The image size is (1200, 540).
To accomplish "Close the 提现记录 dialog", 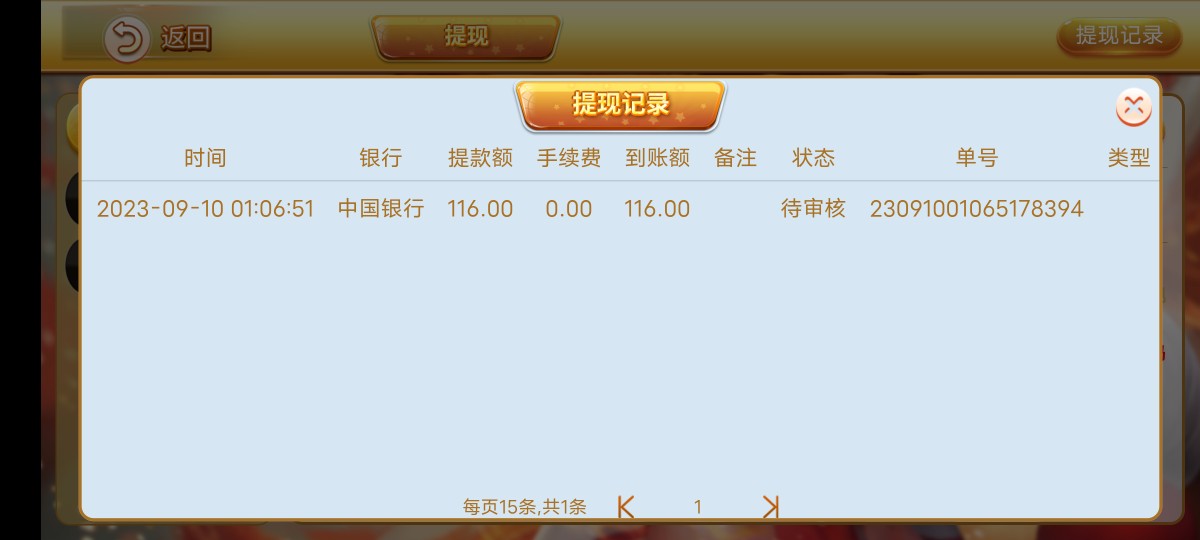I will pyautogui.click(x=1133, y=107).
